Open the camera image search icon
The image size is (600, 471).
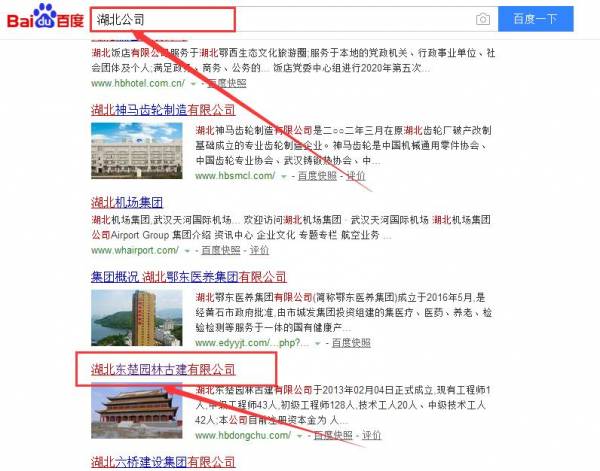483,19
